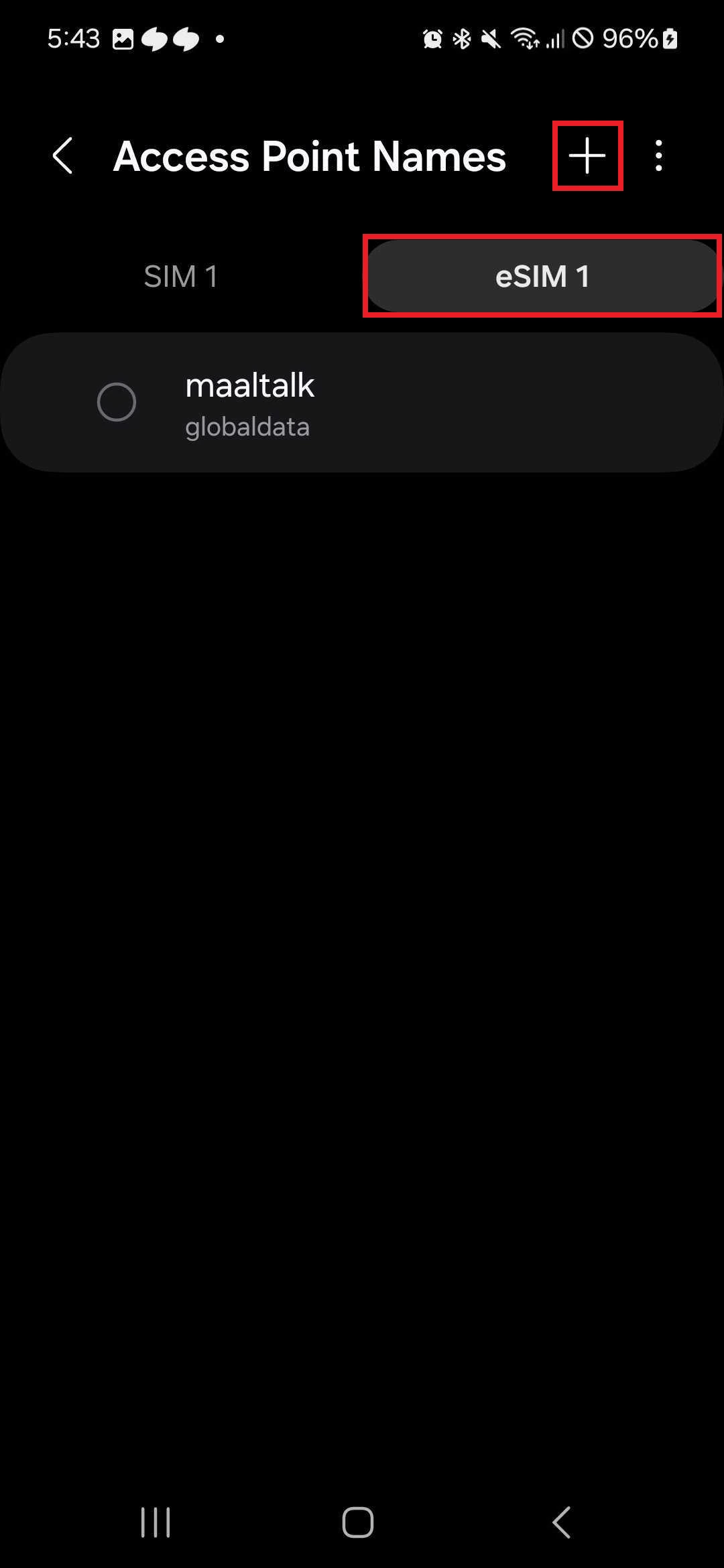Image resolution: width=724 pixels, height=1568 pixels.
Task: Go back from Access Point Names
Action: click(x=63, y=156)
